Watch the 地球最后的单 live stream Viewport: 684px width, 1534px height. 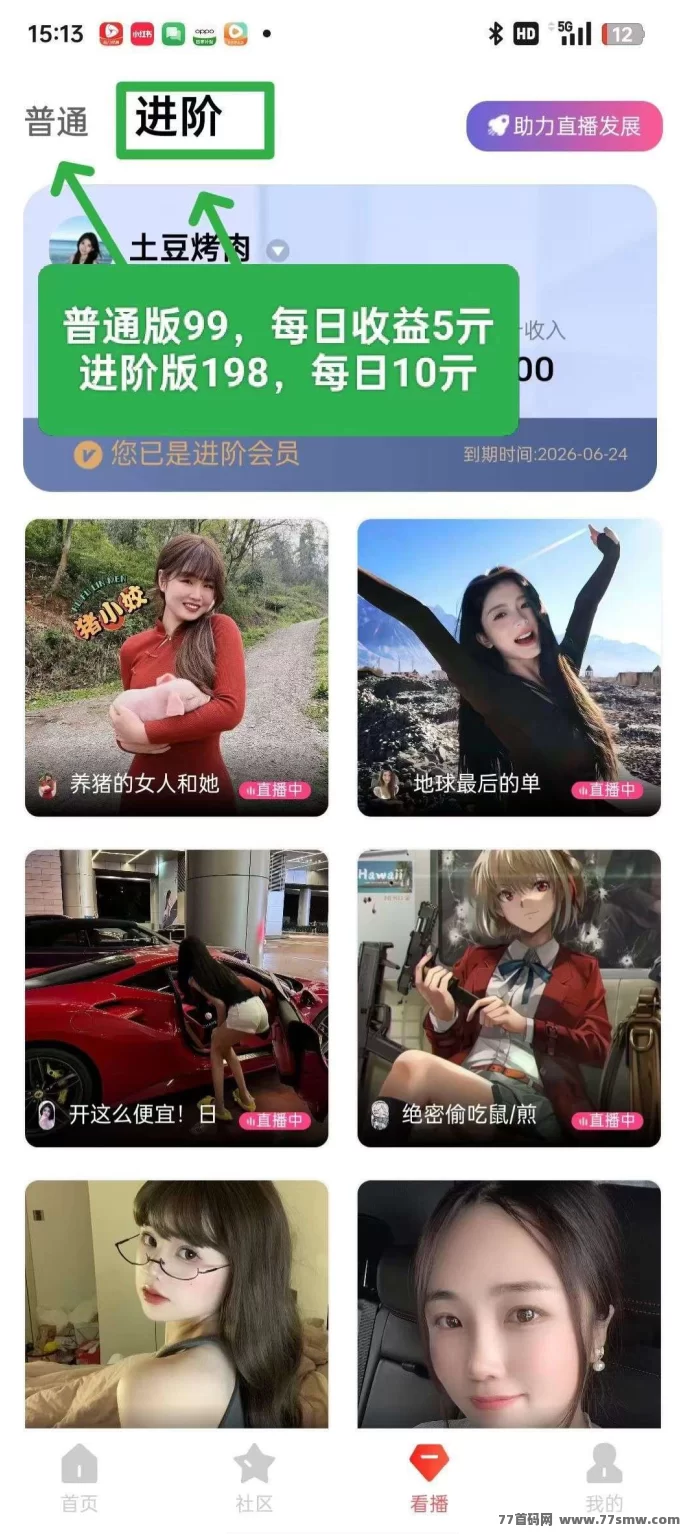coord(509,667)
